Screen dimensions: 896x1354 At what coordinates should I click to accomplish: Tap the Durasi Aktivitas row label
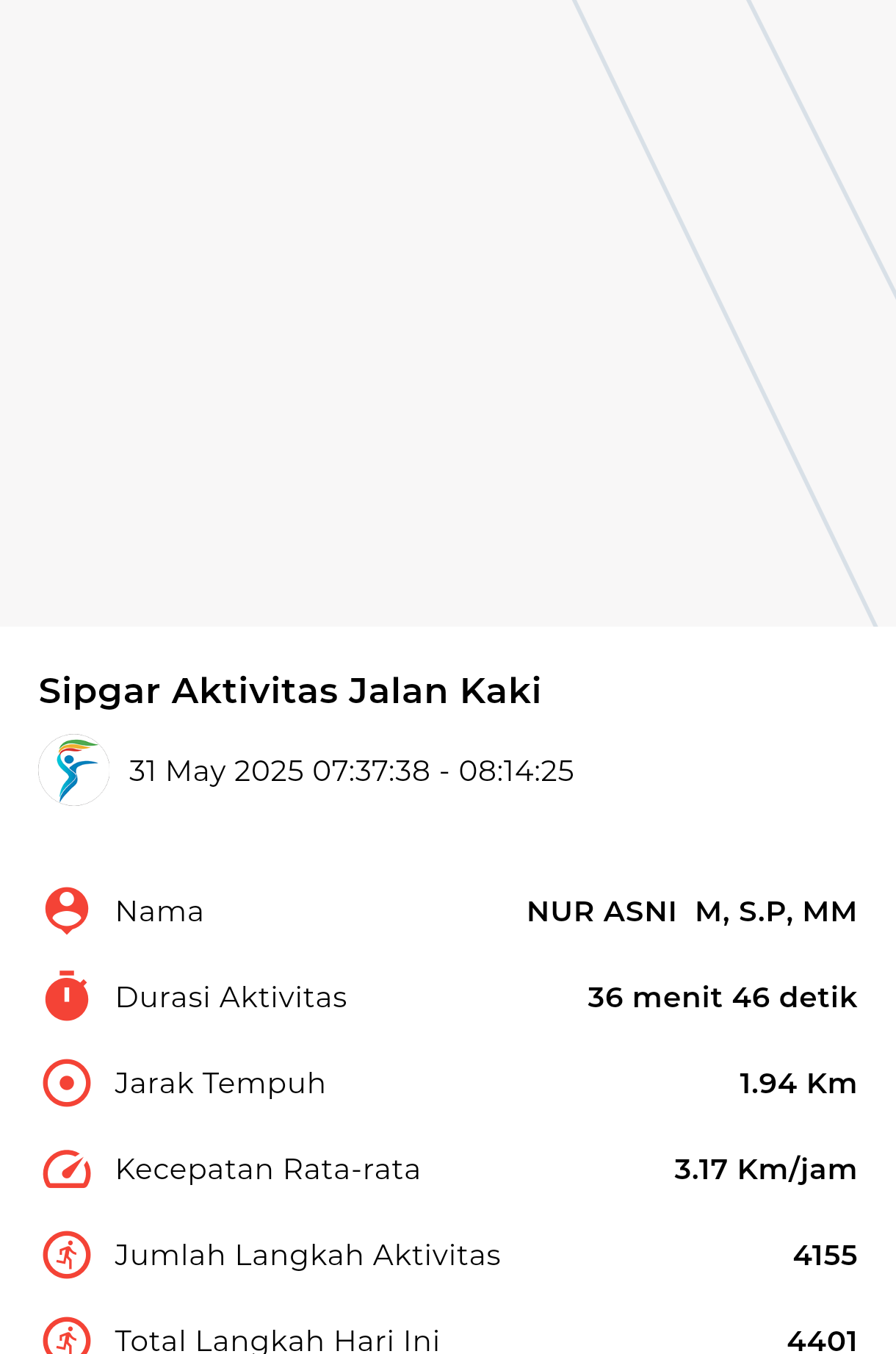coord(231,997)
